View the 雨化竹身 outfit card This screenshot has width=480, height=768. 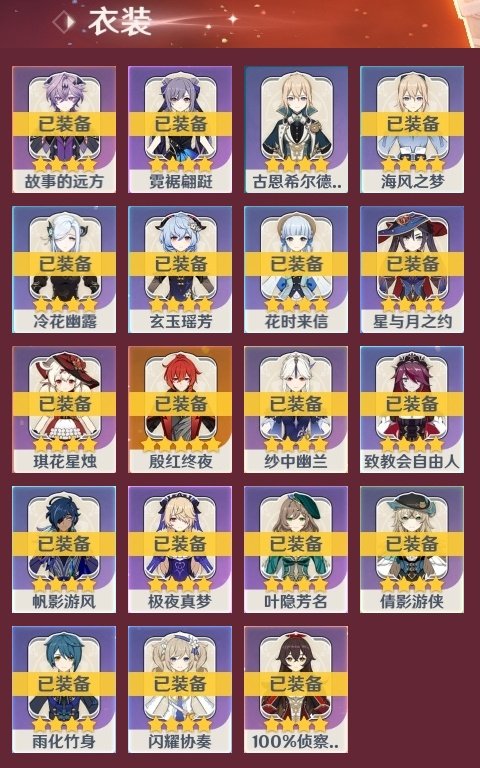pos(64,689)
